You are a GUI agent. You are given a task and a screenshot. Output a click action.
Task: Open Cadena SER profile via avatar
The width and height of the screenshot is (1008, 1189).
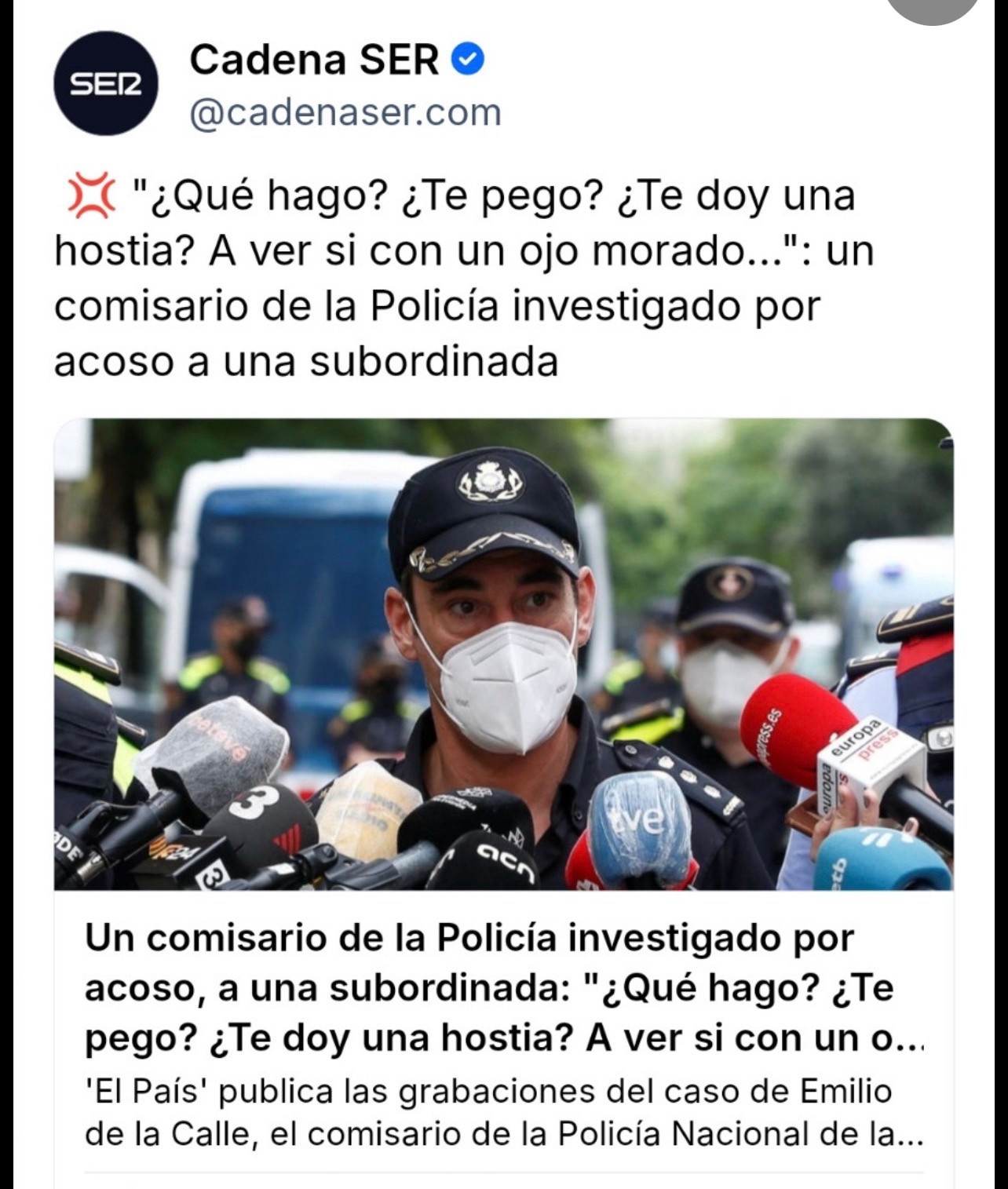[105, 84]
